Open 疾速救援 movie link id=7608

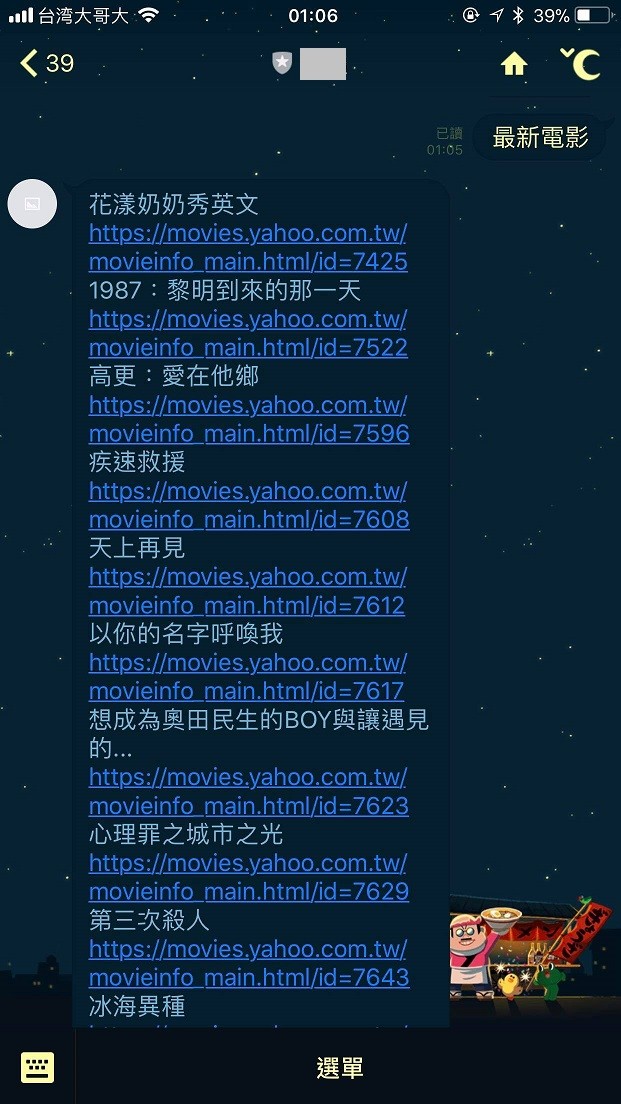(x=247, y=506)
